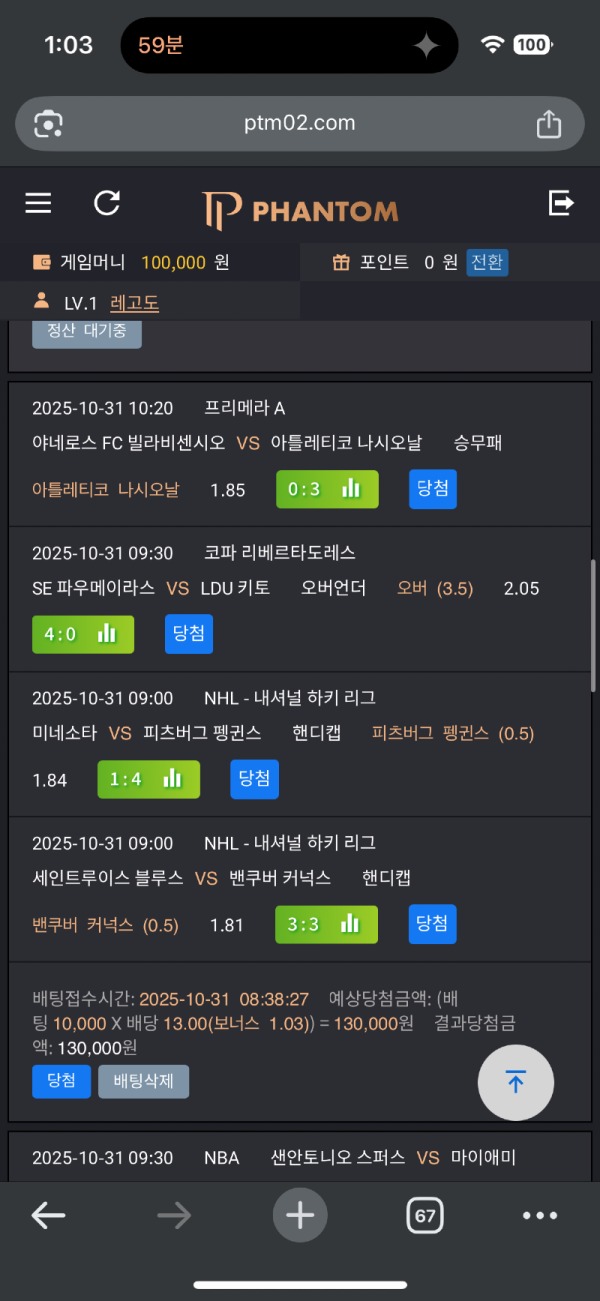Go back with the browser back arrow
The width and height of the screenshot is (600, 1301).
pos(48,1215)
